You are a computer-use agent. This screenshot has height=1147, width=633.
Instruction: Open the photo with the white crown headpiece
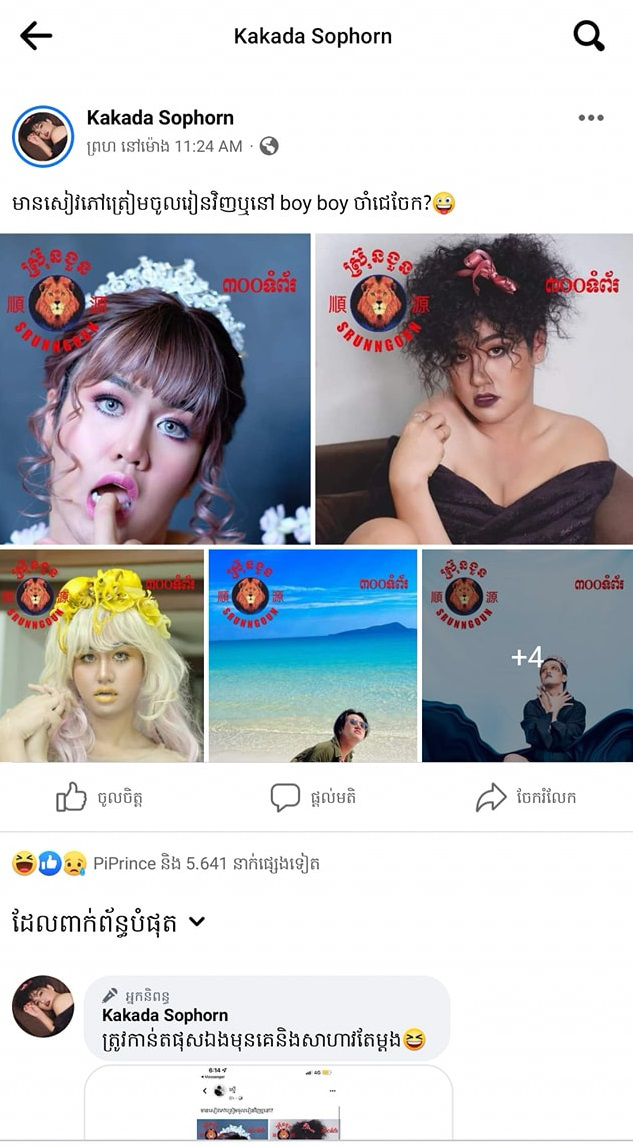click(155, 389)
